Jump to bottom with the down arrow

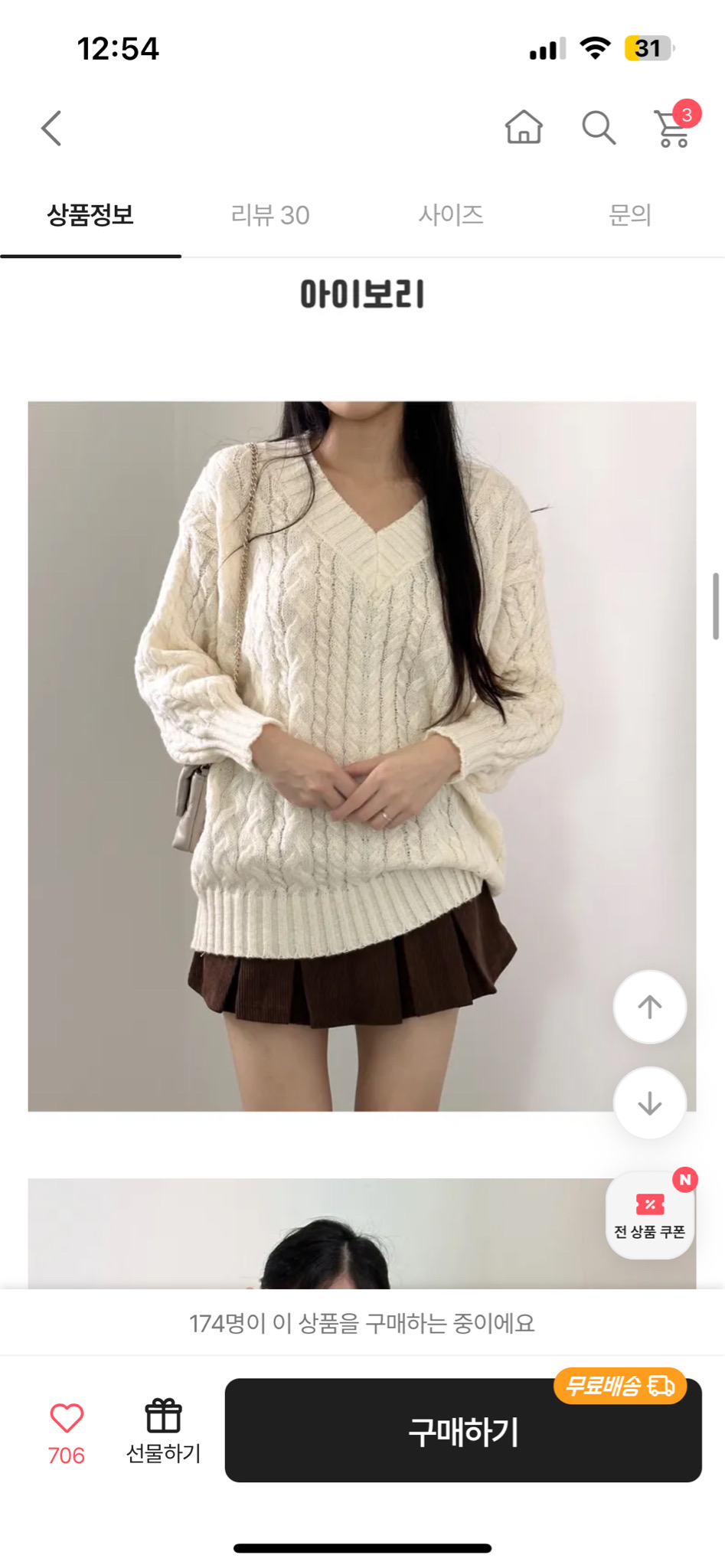649,1103
